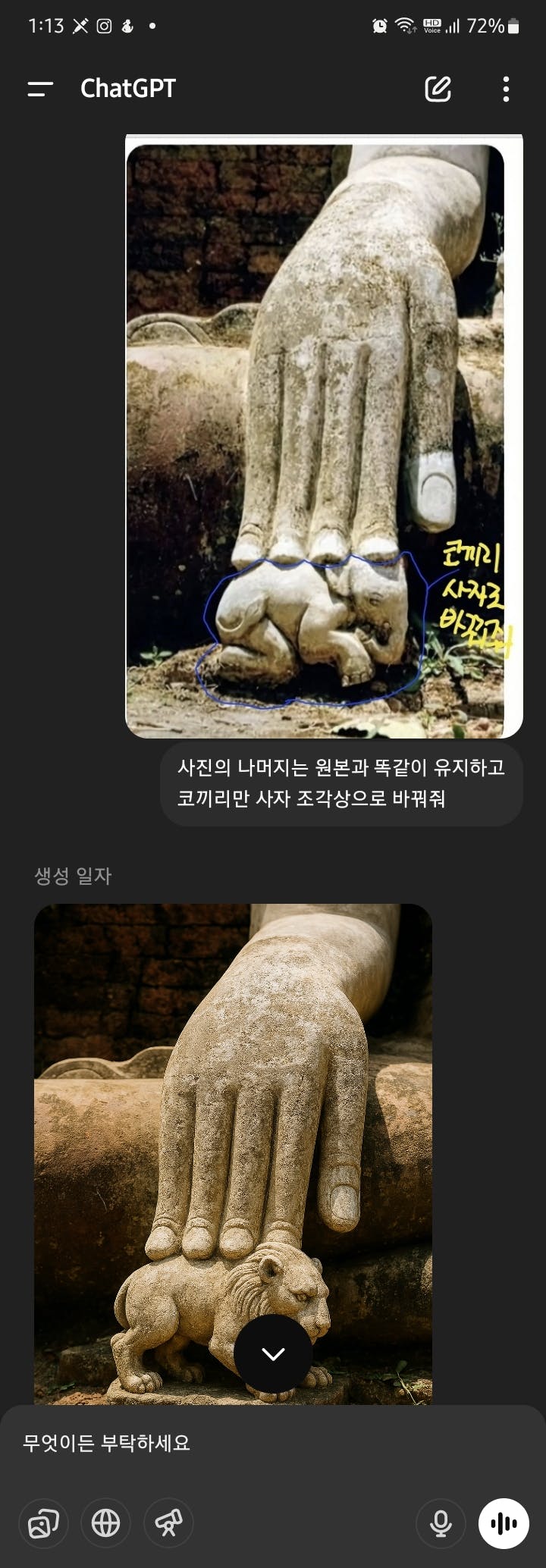Image resolution: width=546 pixels, height=1568 pixels.
Task: Open the three-dot overflow menu
Action: tap(506, 89)
